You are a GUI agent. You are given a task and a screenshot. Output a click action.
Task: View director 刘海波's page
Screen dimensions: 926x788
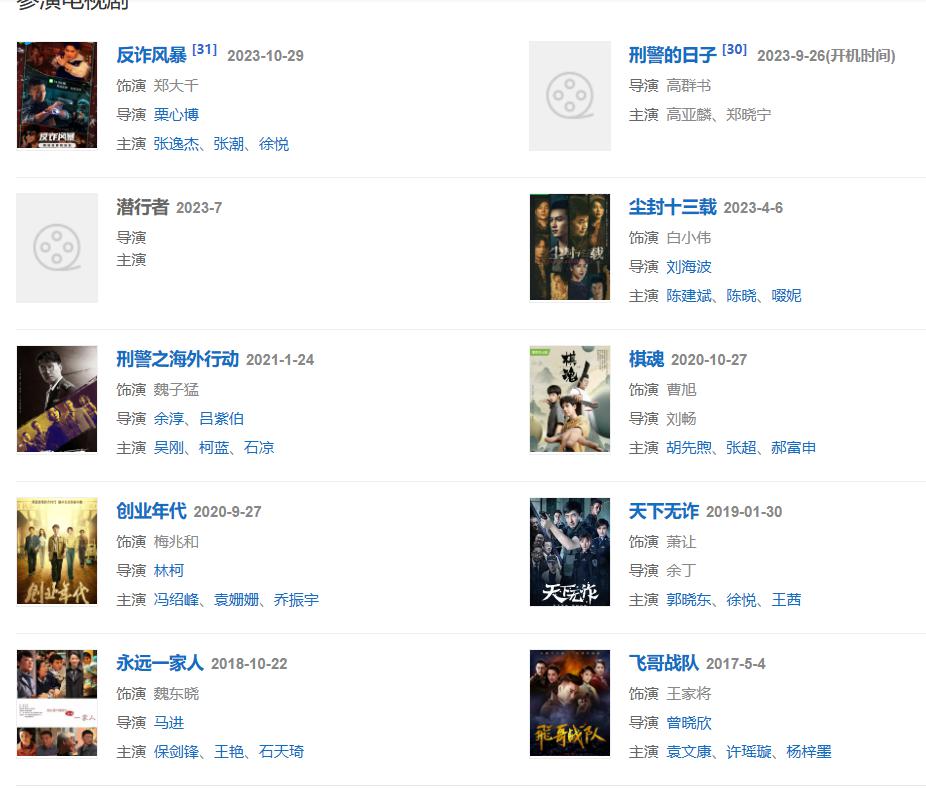click(689, 267)
